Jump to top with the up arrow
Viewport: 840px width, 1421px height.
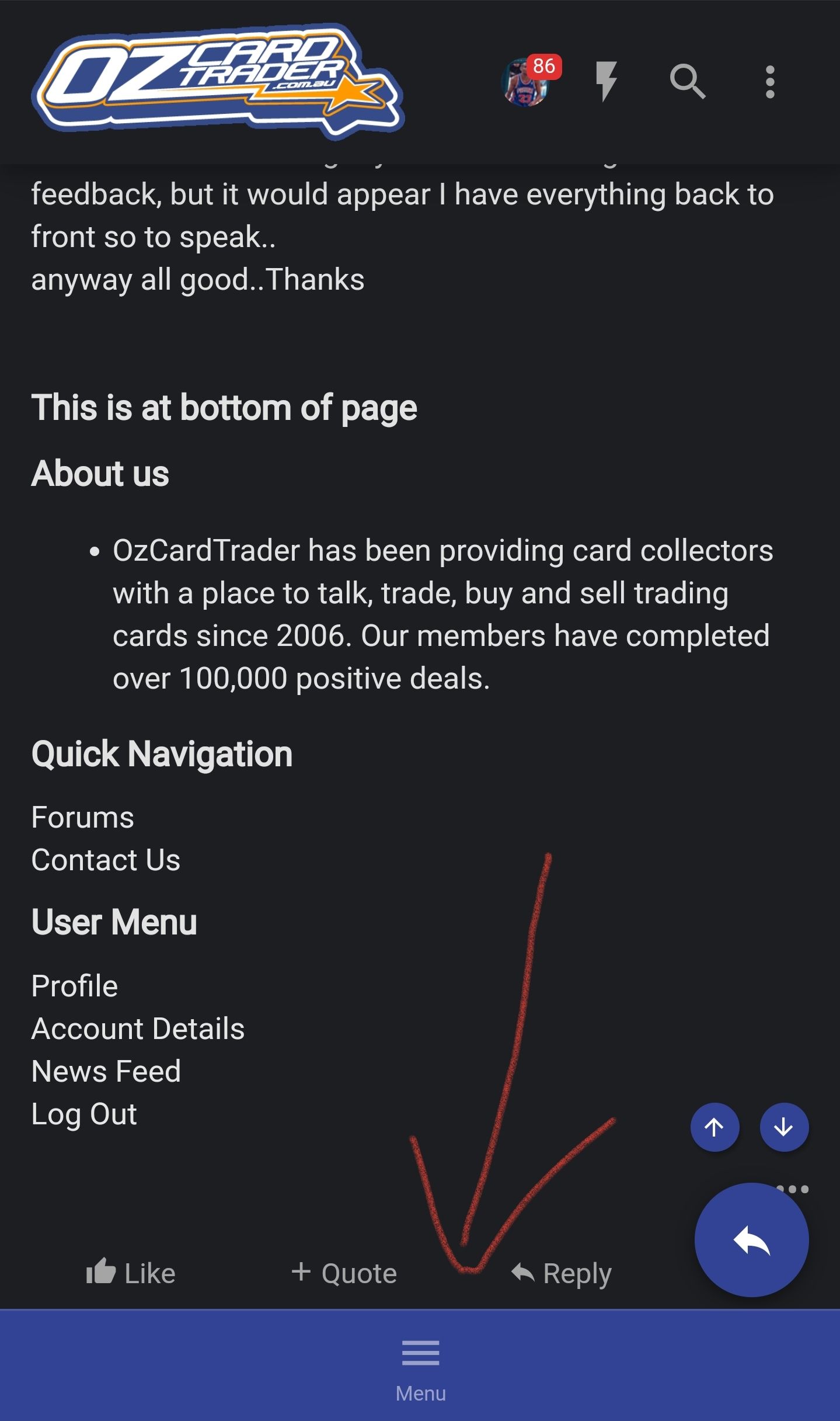[714, 1127]
